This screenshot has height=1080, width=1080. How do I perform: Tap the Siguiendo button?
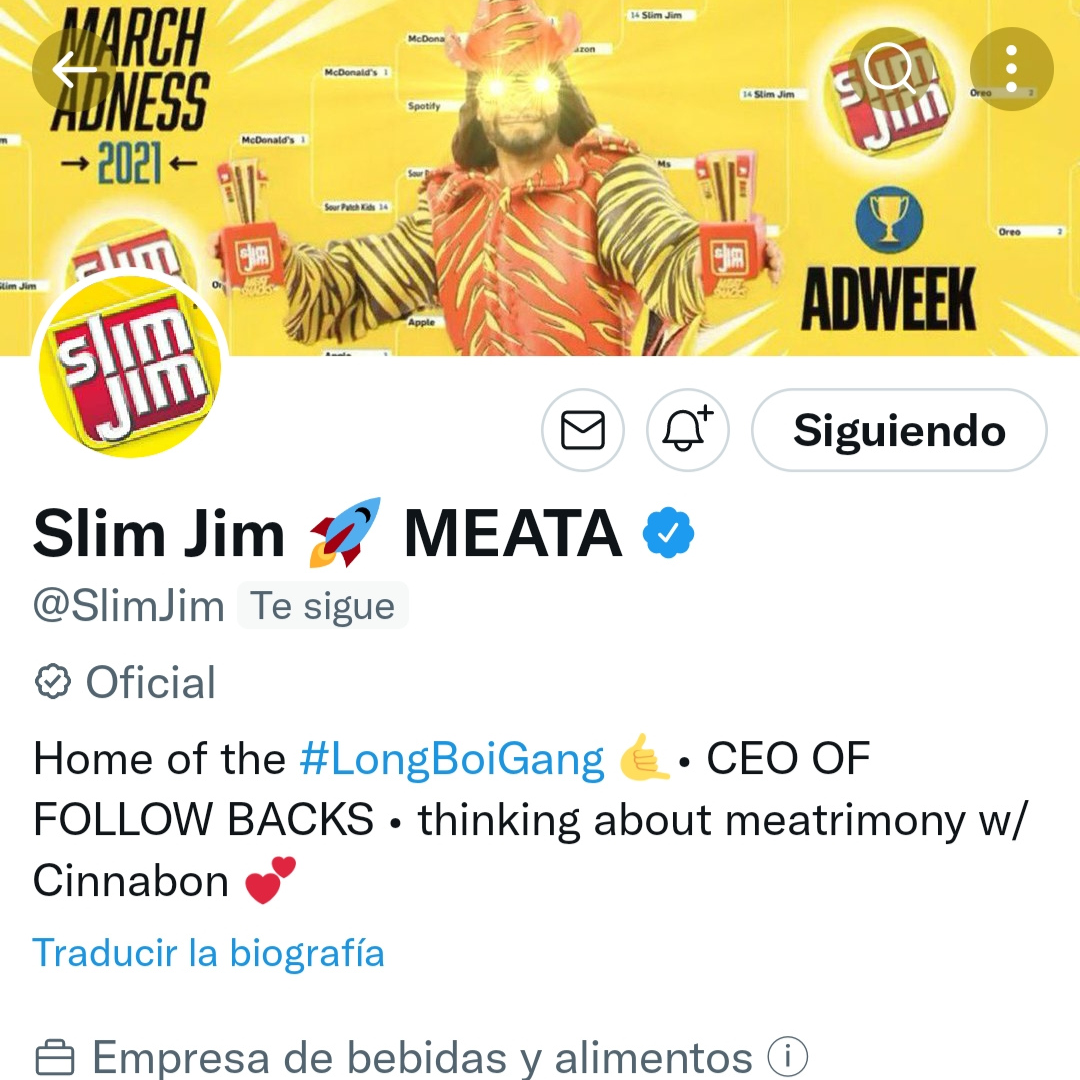(899, 431)
